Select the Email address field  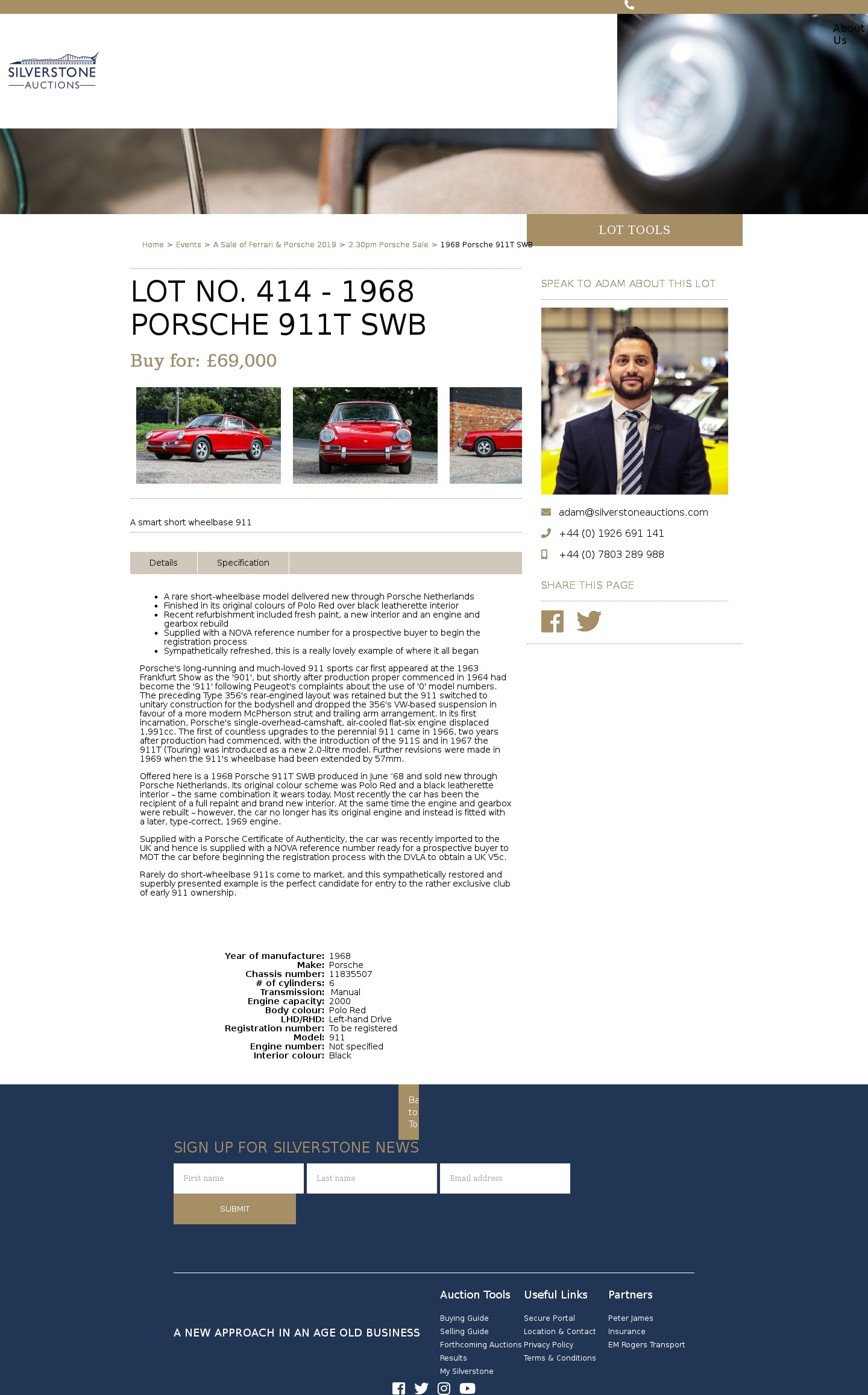click(x=505, y=1178)
